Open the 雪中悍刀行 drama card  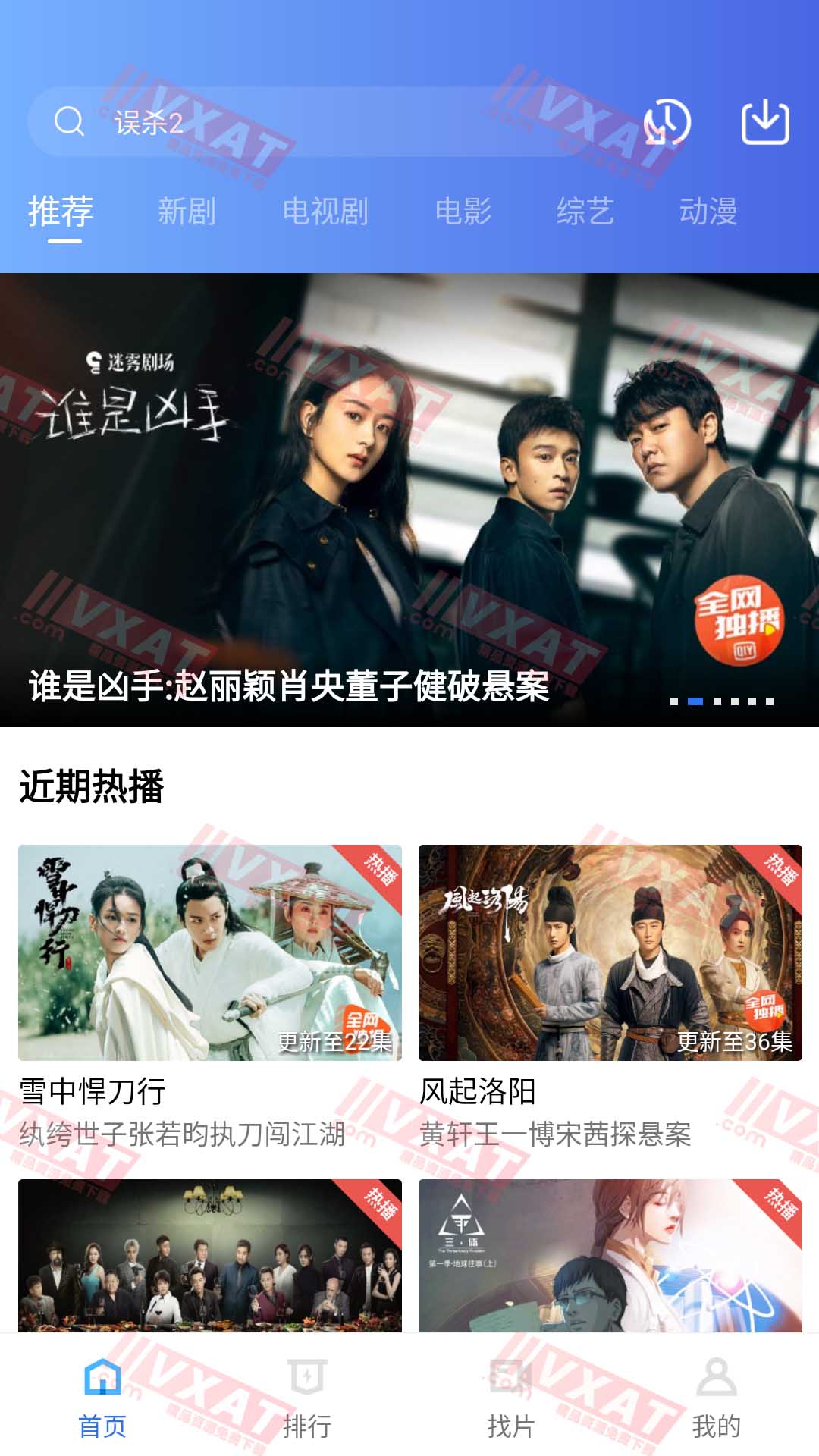coord(210,952)
